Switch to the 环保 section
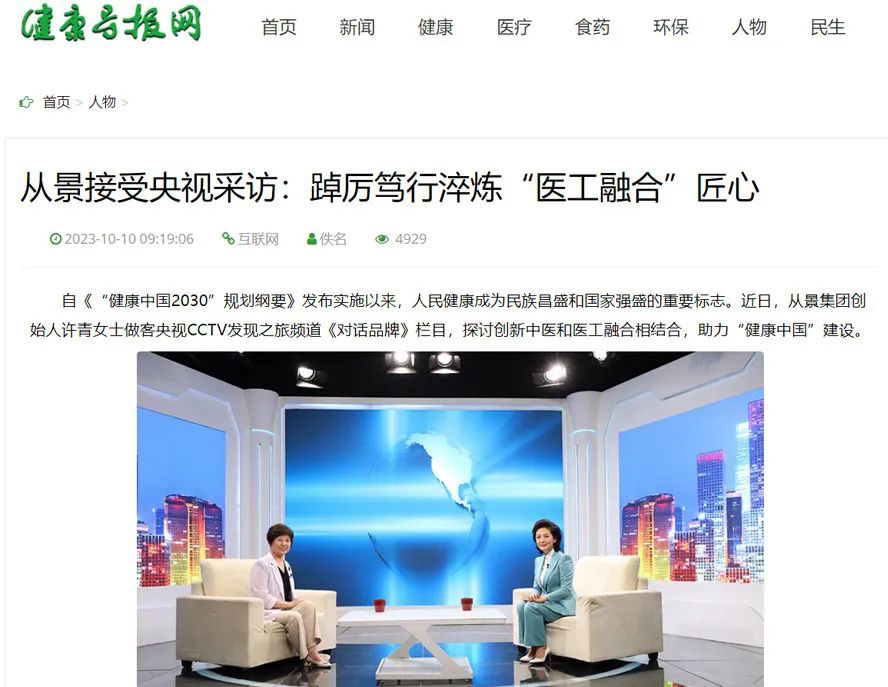 tap(671, 28)
